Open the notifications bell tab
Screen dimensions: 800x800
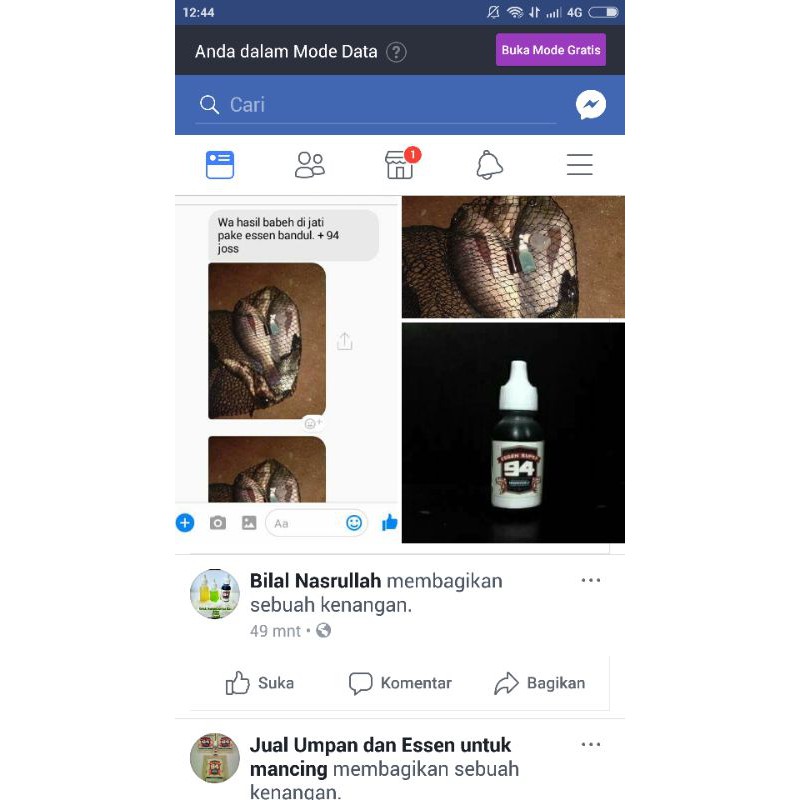click(489, 165)
